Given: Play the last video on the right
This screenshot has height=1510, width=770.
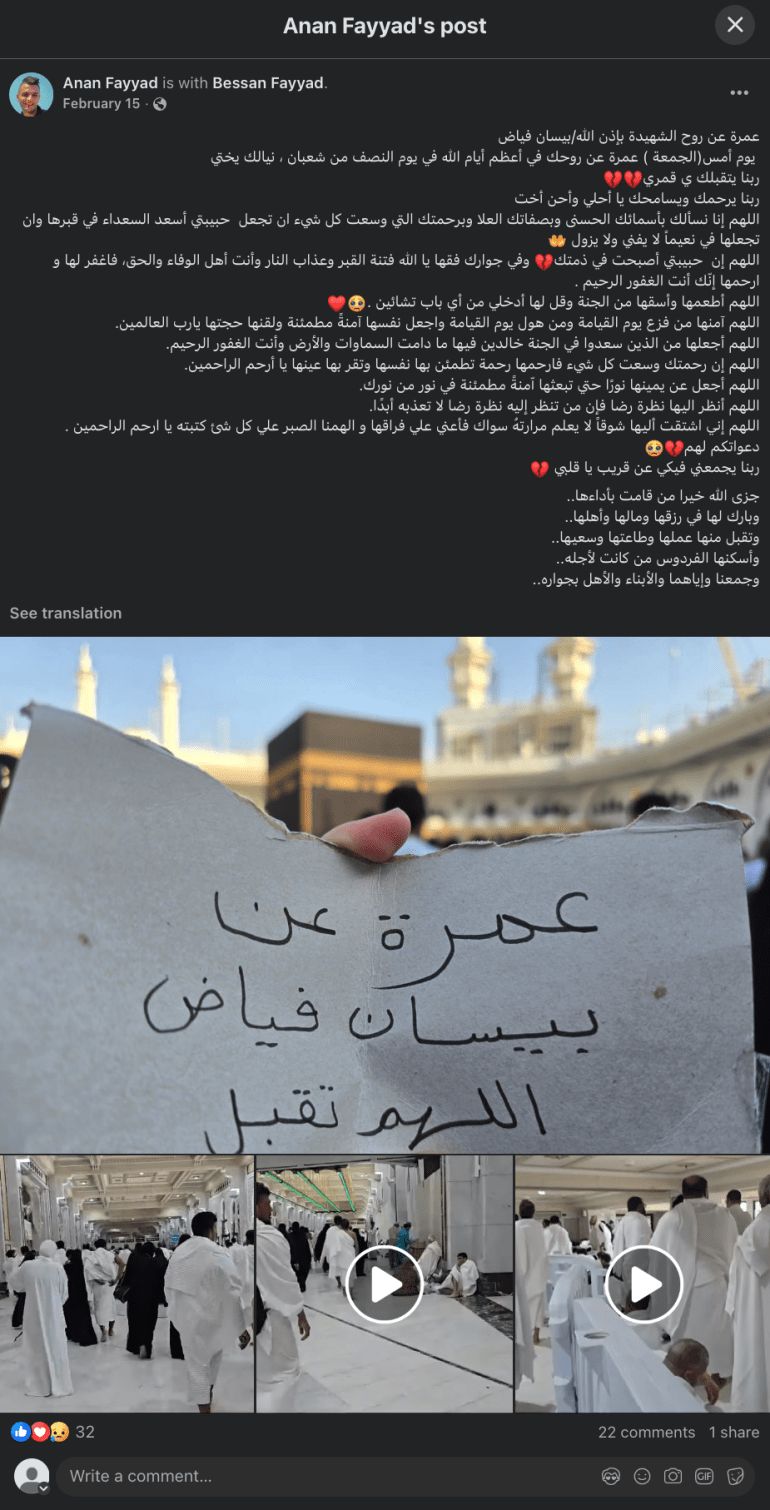Looking at the screenshot, I should (643, 1284).
